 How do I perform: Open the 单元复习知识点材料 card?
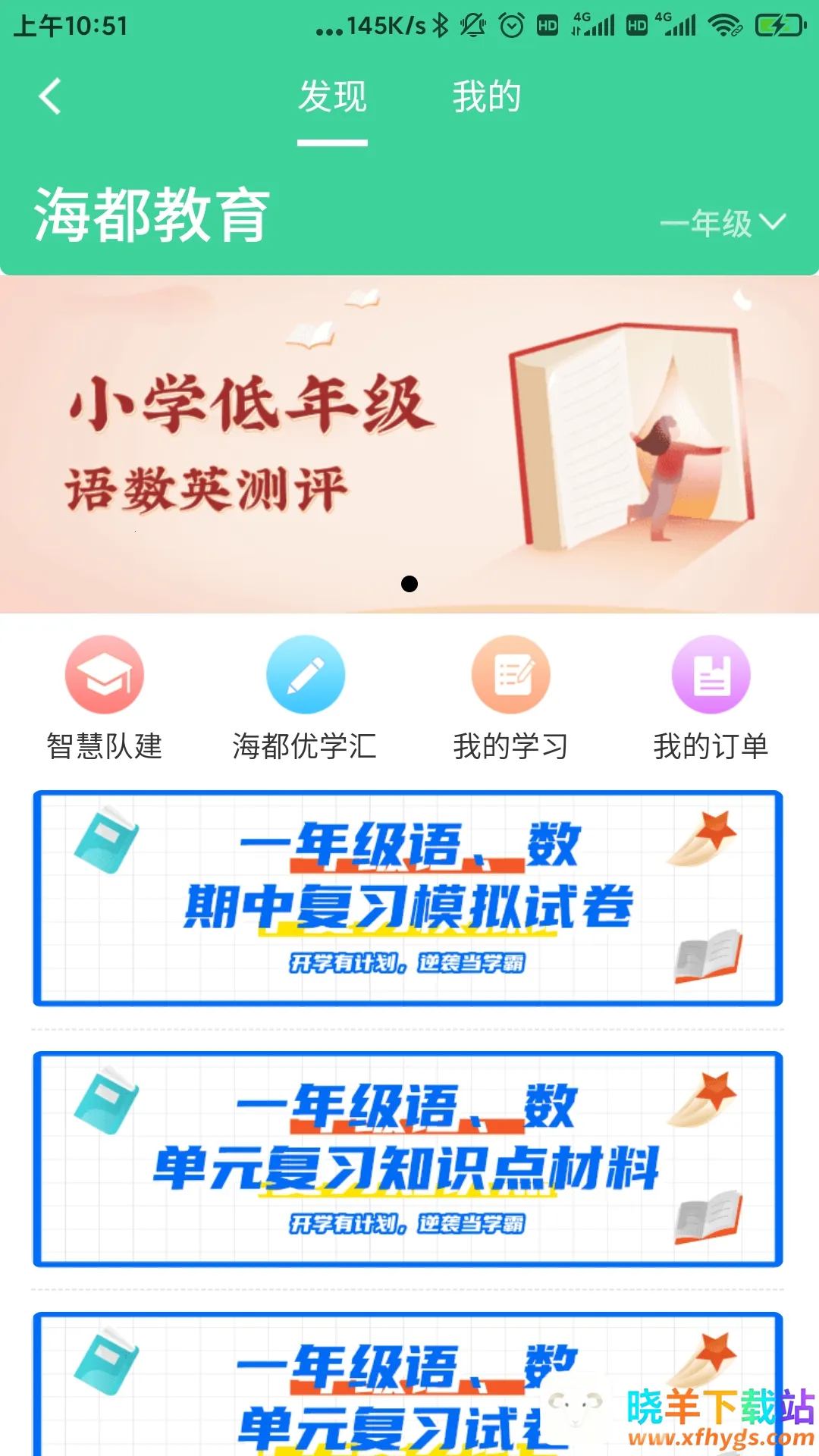coord(408,1159)
